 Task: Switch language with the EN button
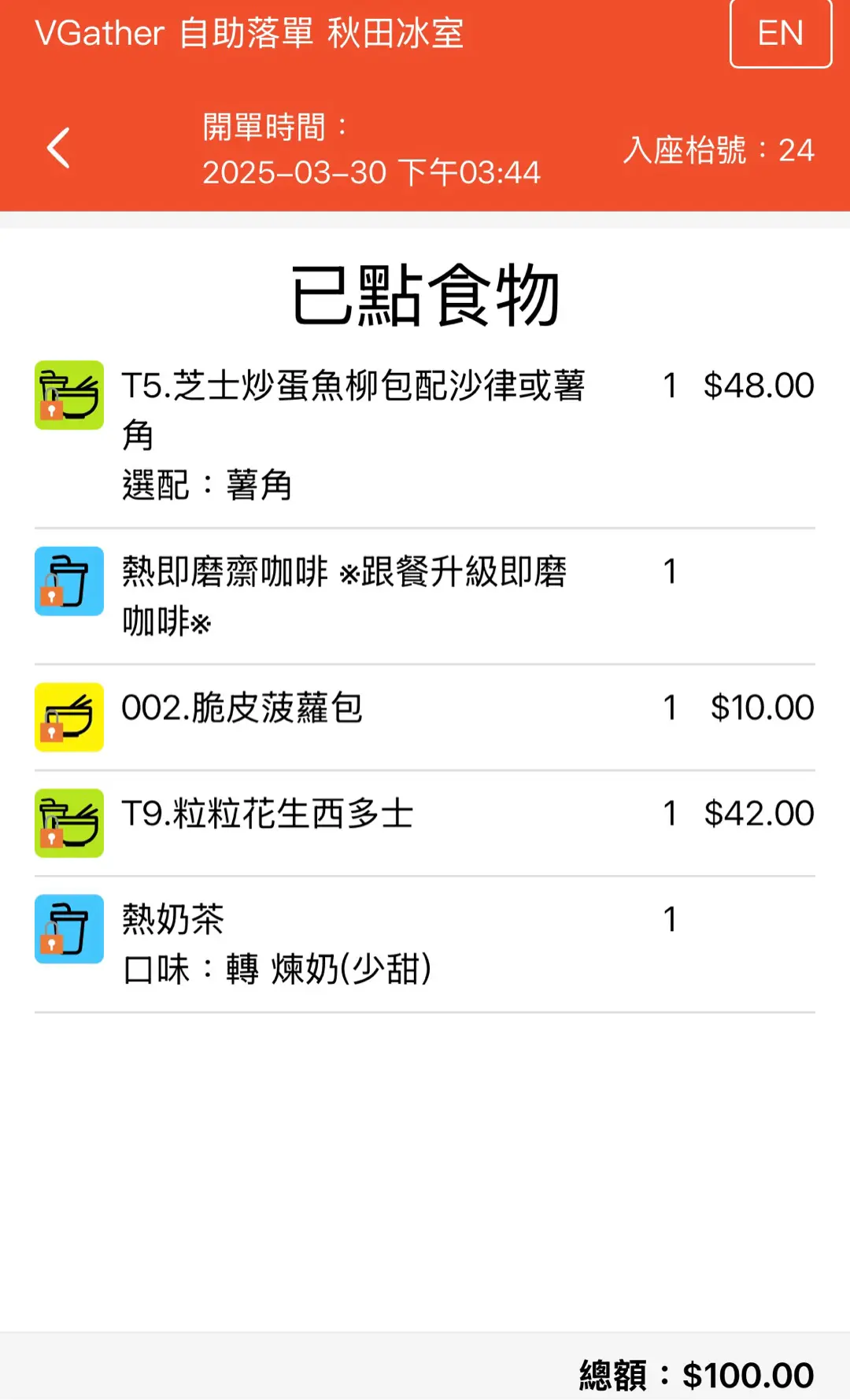[x=780, y=34]
